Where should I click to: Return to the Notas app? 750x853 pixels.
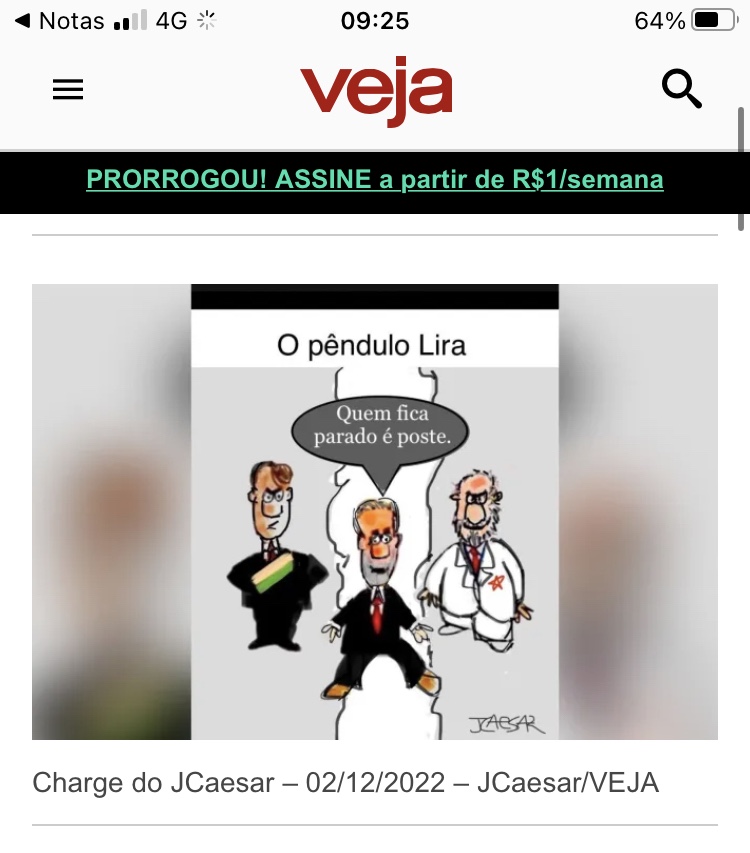(x=60, y=21)
